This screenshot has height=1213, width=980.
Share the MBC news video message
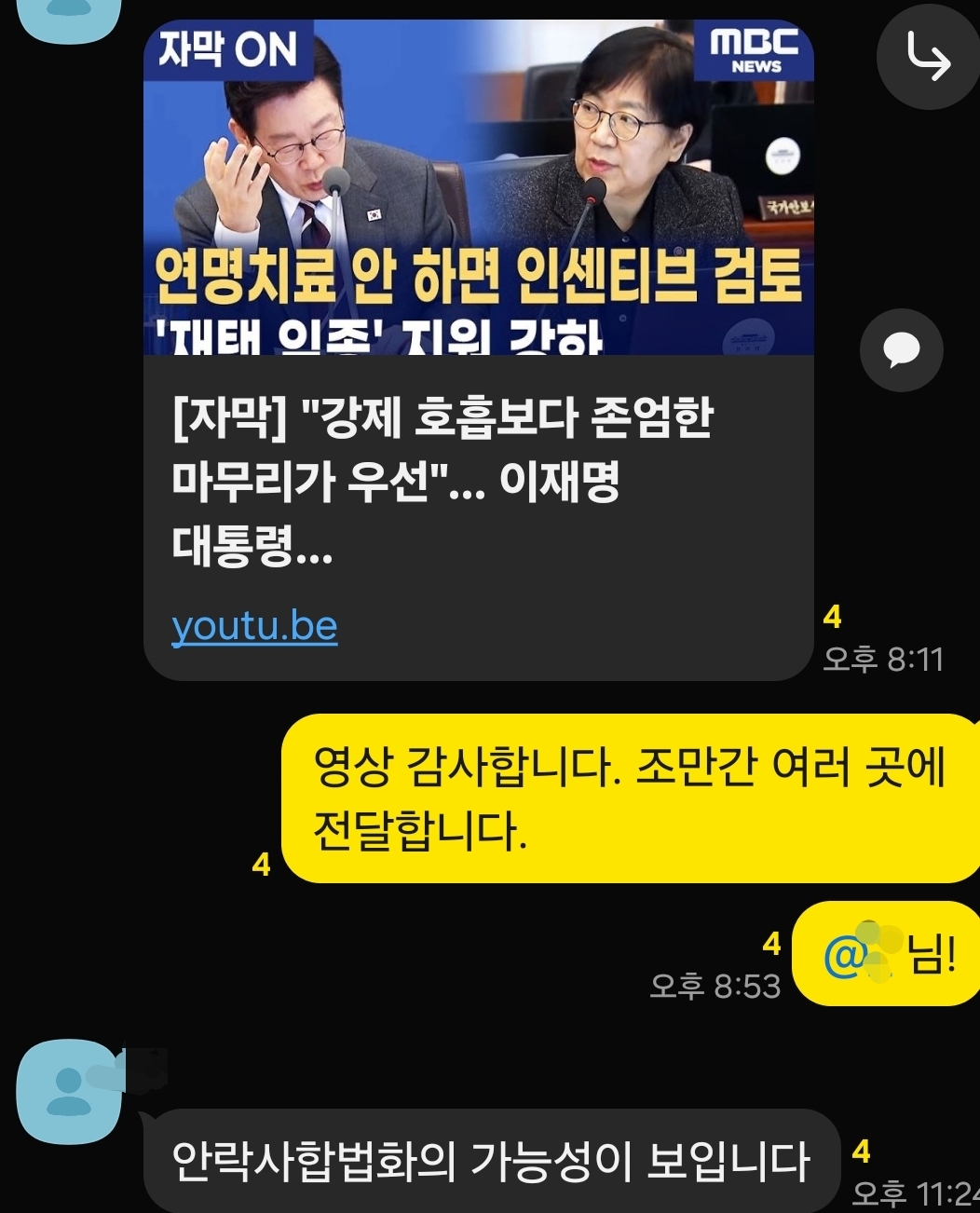tap(927, 60)
